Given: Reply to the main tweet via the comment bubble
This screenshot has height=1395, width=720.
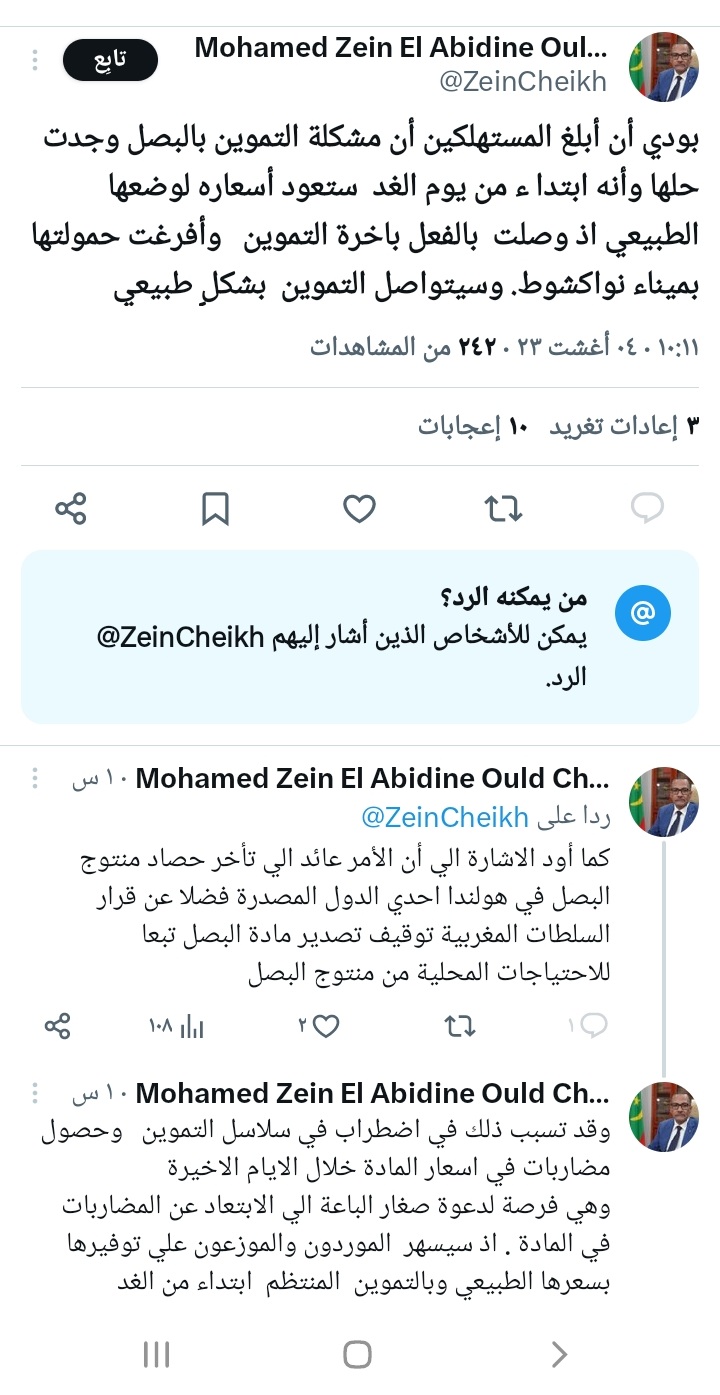Looking at the screenshot, I should point(648,509).
